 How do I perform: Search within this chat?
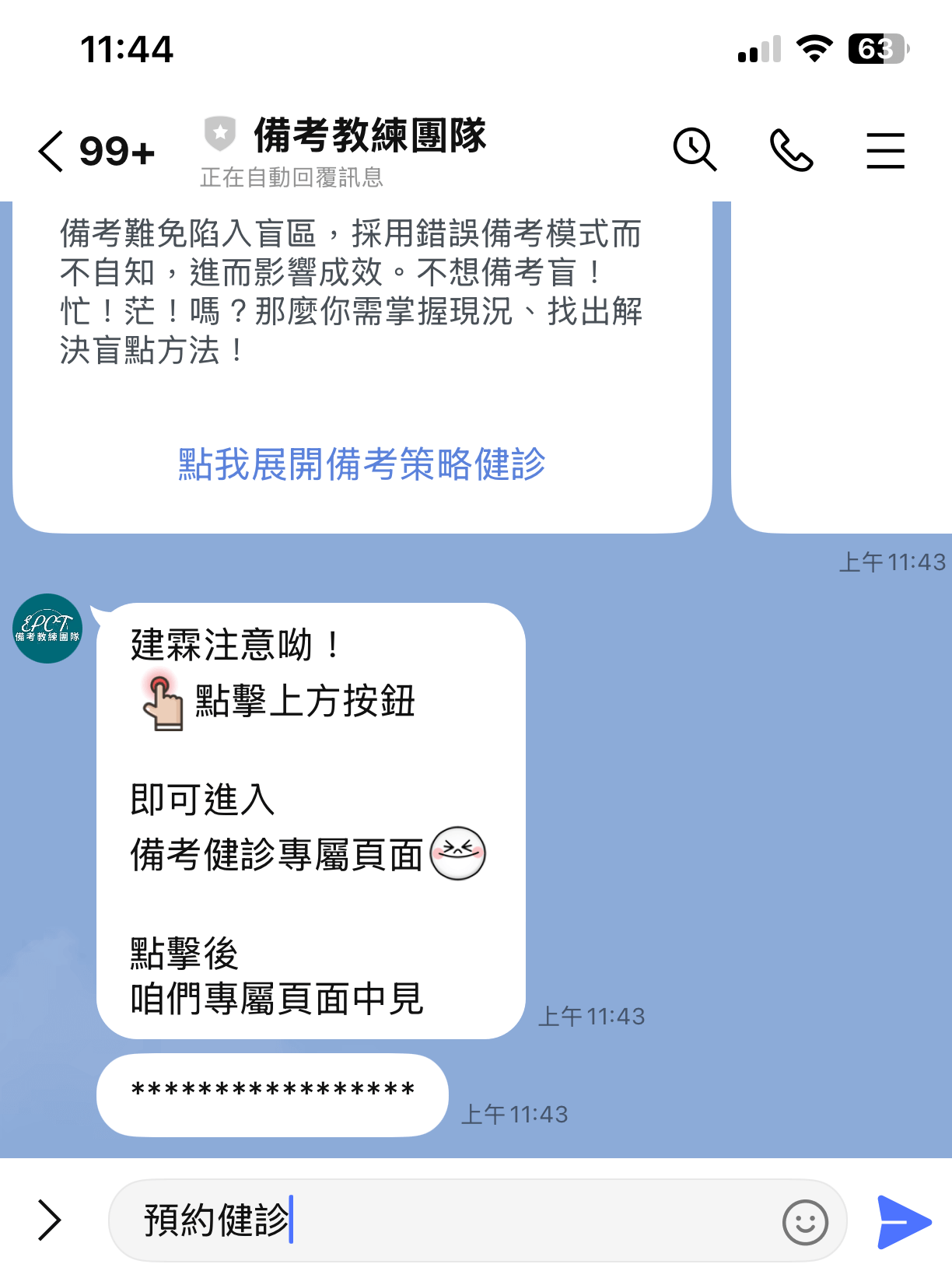(x=694, y=149)
